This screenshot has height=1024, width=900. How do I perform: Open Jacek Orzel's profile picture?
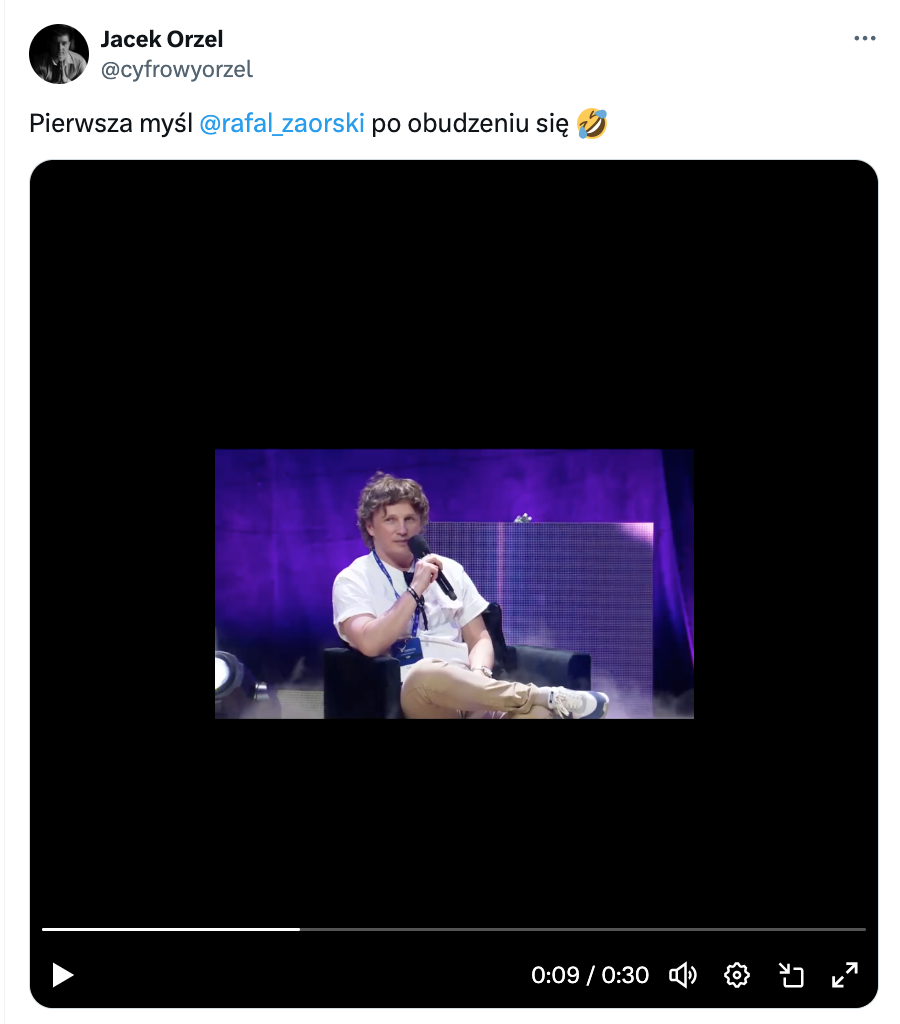[x=59, y=54]
